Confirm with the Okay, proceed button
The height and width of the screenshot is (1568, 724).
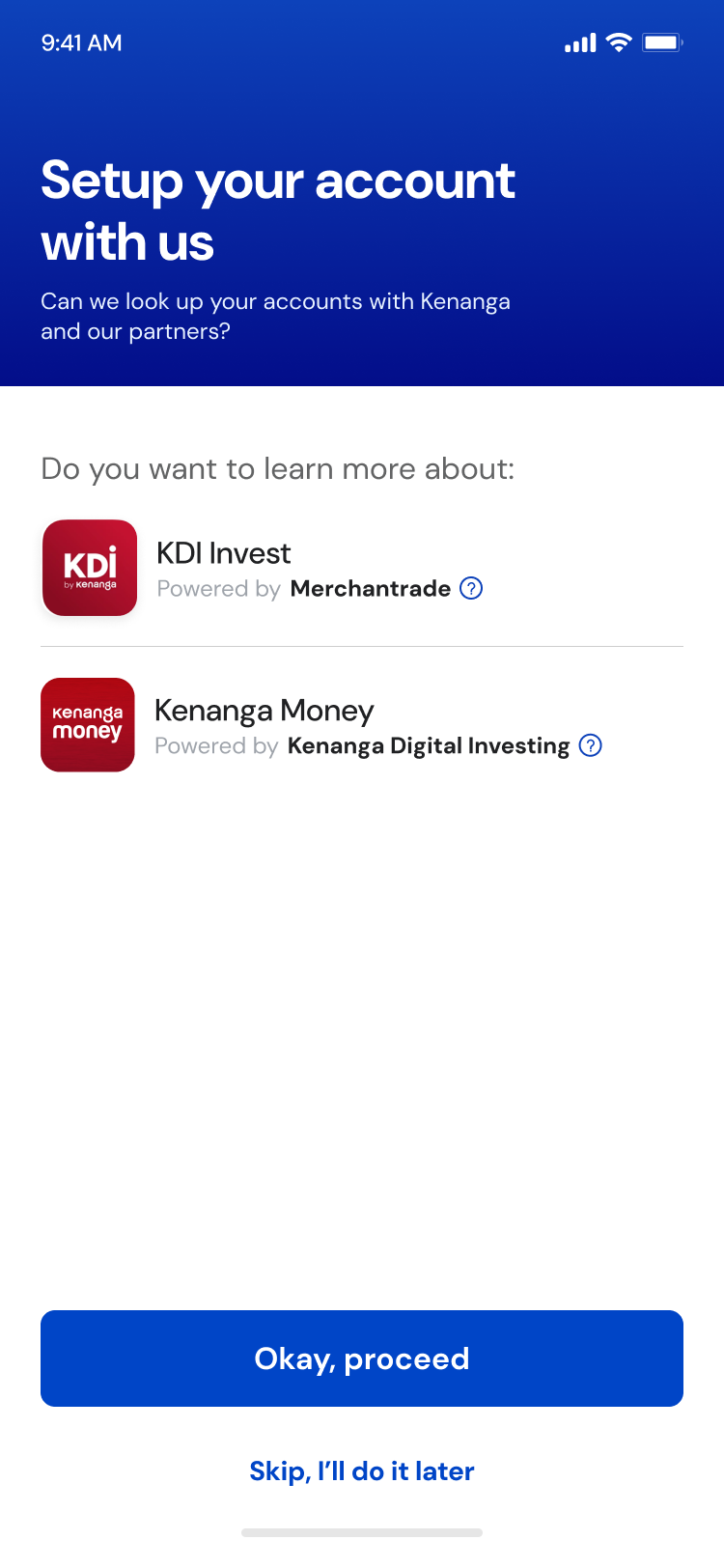[362, 1358]
